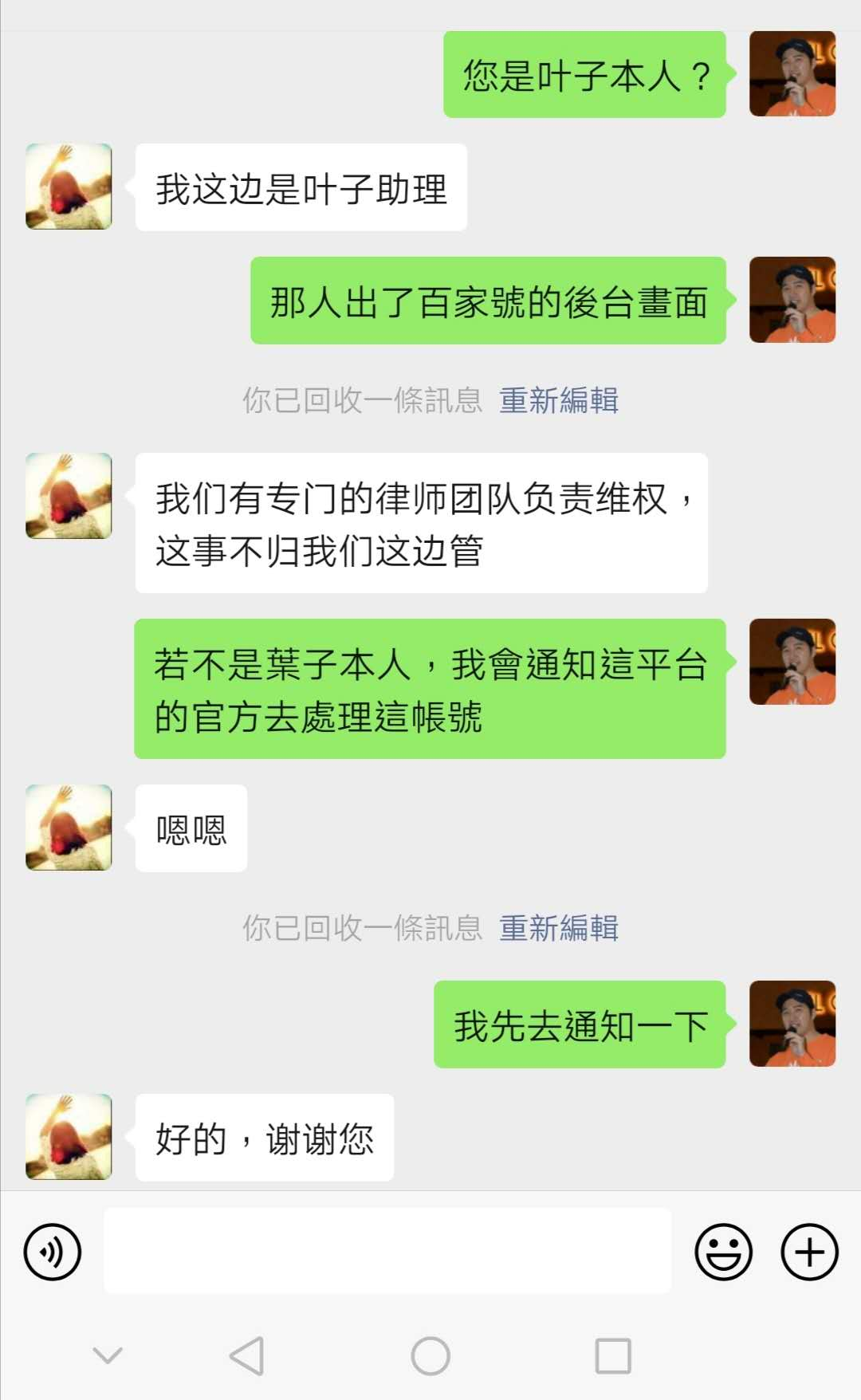
Task: Open my avatar beside 您是叶子本人？
Action: pyautogui.click(x=792, y=73)
